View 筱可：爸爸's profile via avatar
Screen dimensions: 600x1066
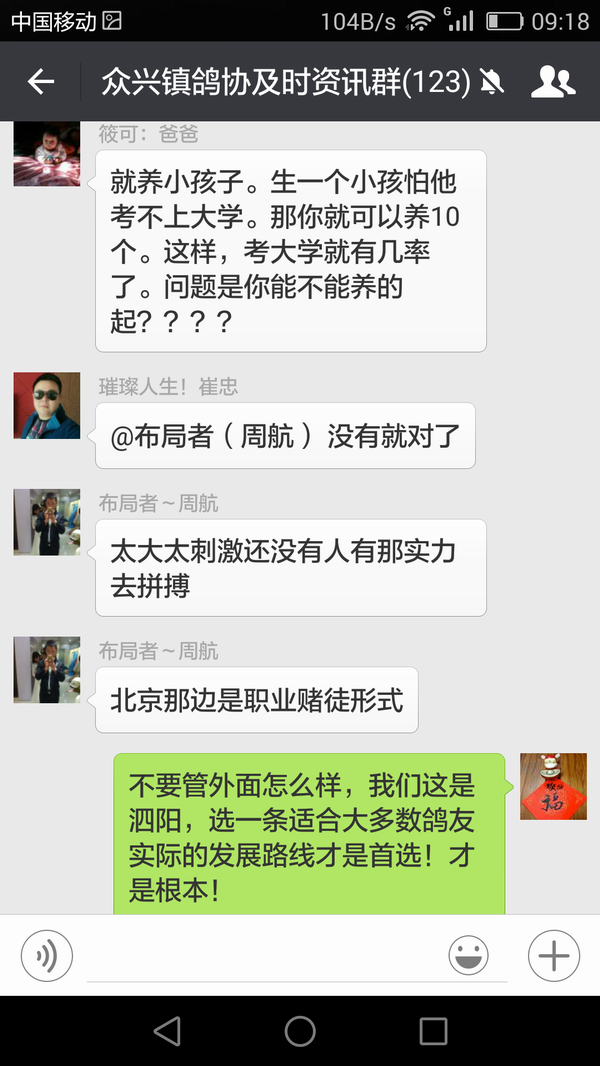[x=47, y=155]
